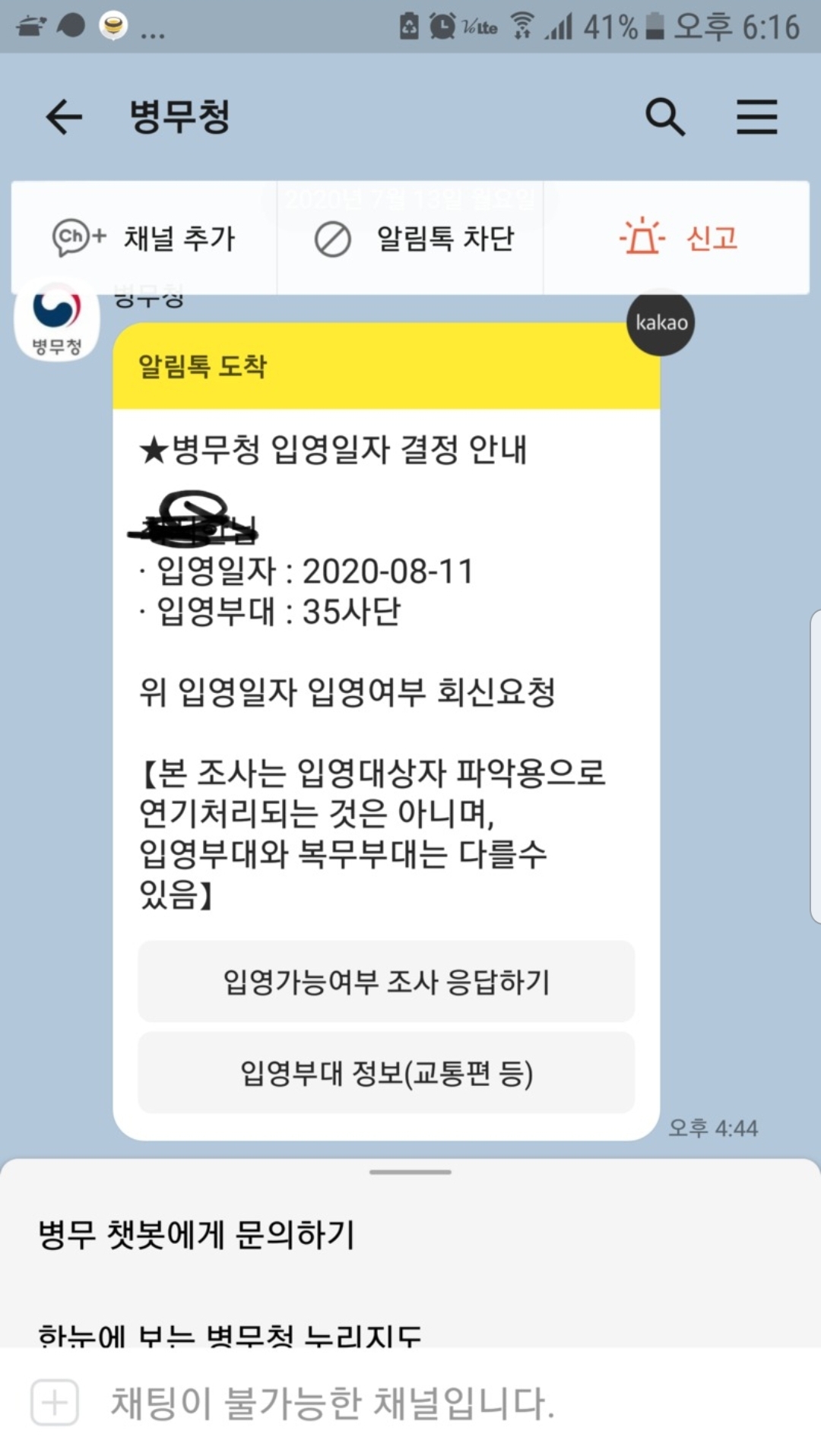The height and width of the screenshot is (1456, 821).
Task: Select 병무 챗봇에게 문의하기
Action: pos(198,1235)
